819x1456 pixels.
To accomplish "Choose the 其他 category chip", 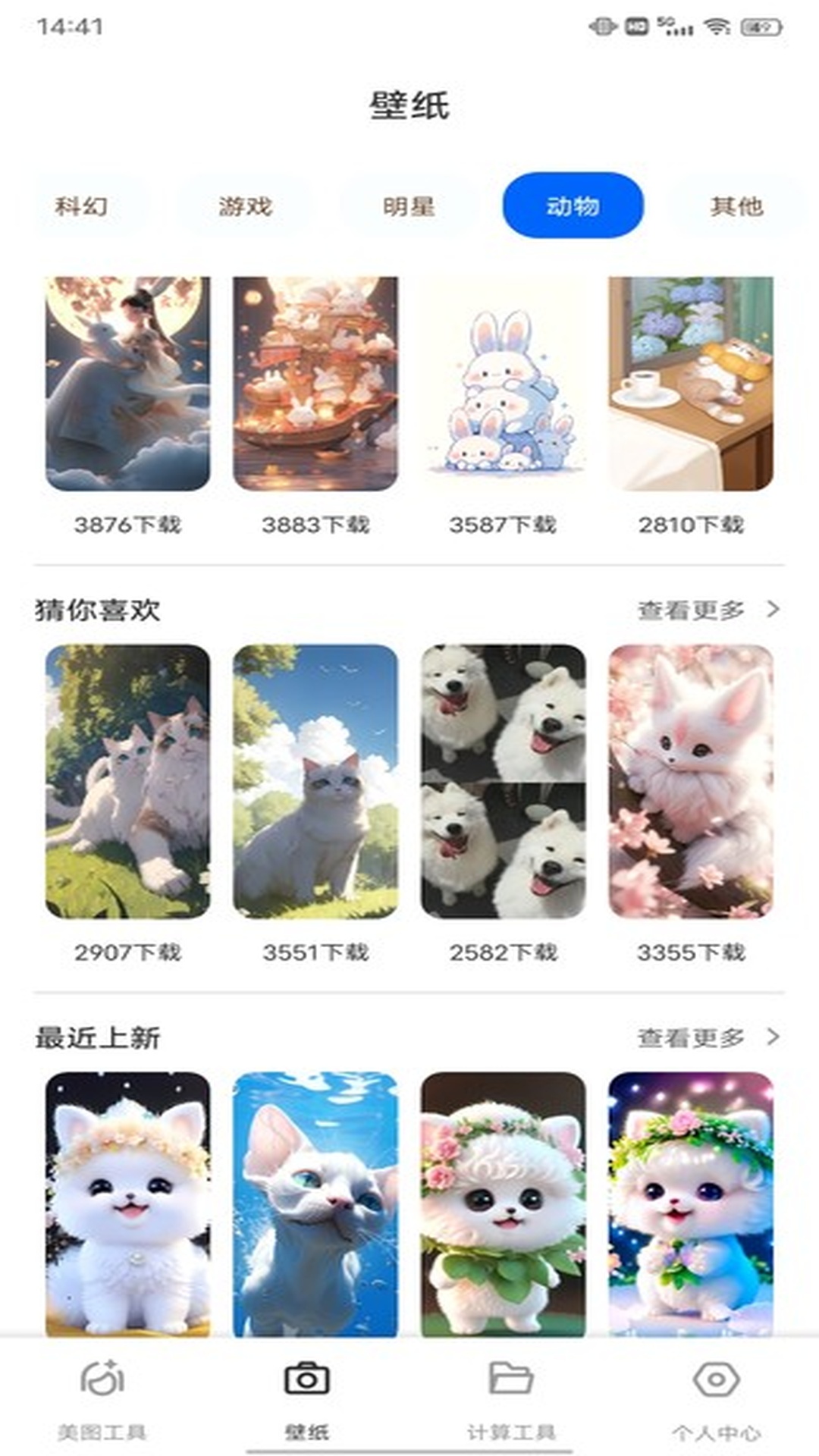I will [x=736, y=206].
